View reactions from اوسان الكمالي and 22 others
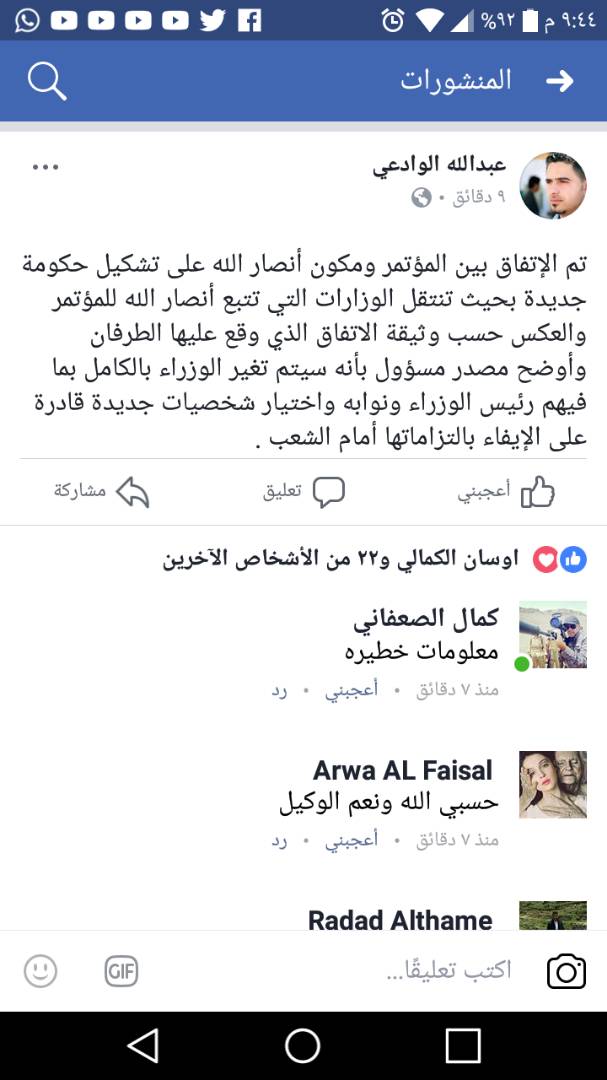 [x=375, y=560]
